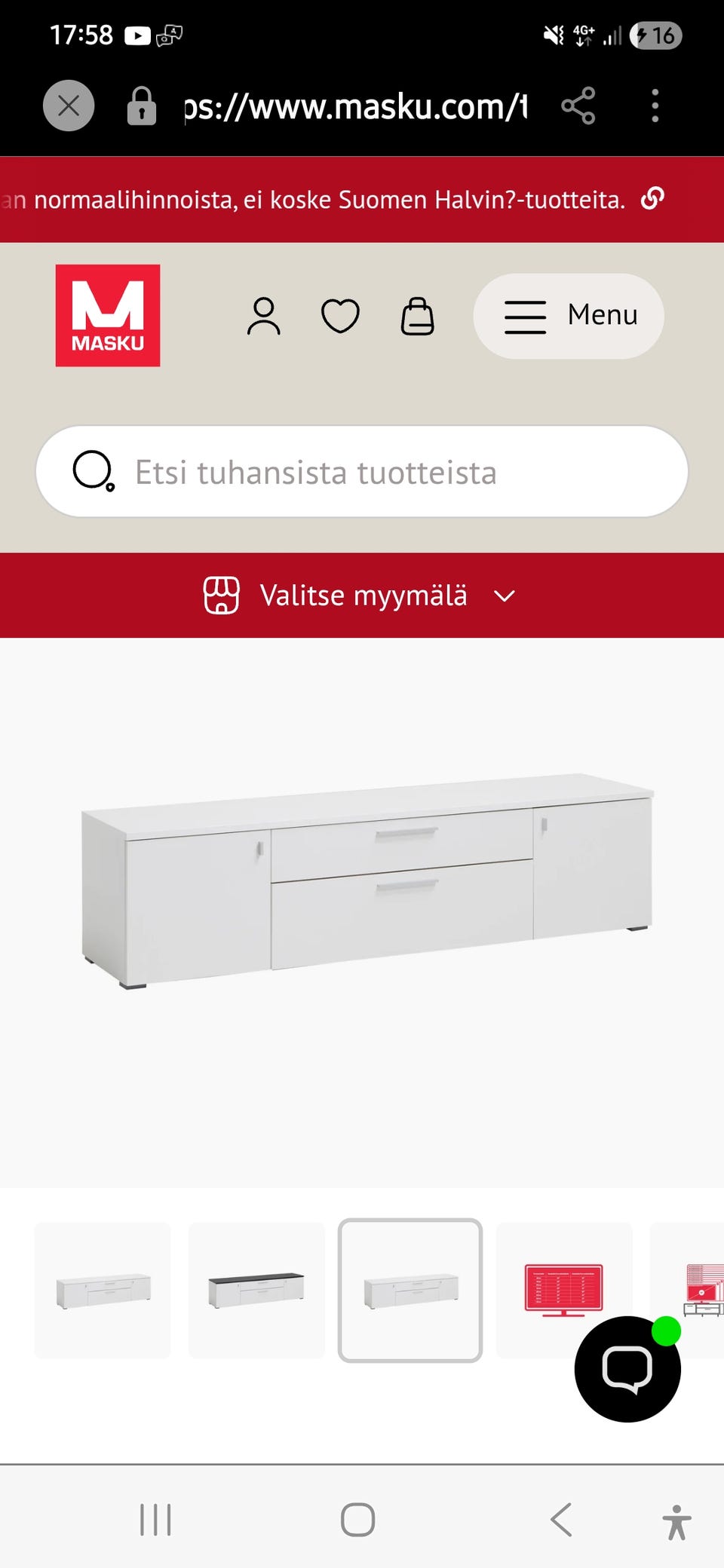This screenshot has width=724, height=1568.
Task: Open the shopping bag cart icon
Action: point(417,317)
